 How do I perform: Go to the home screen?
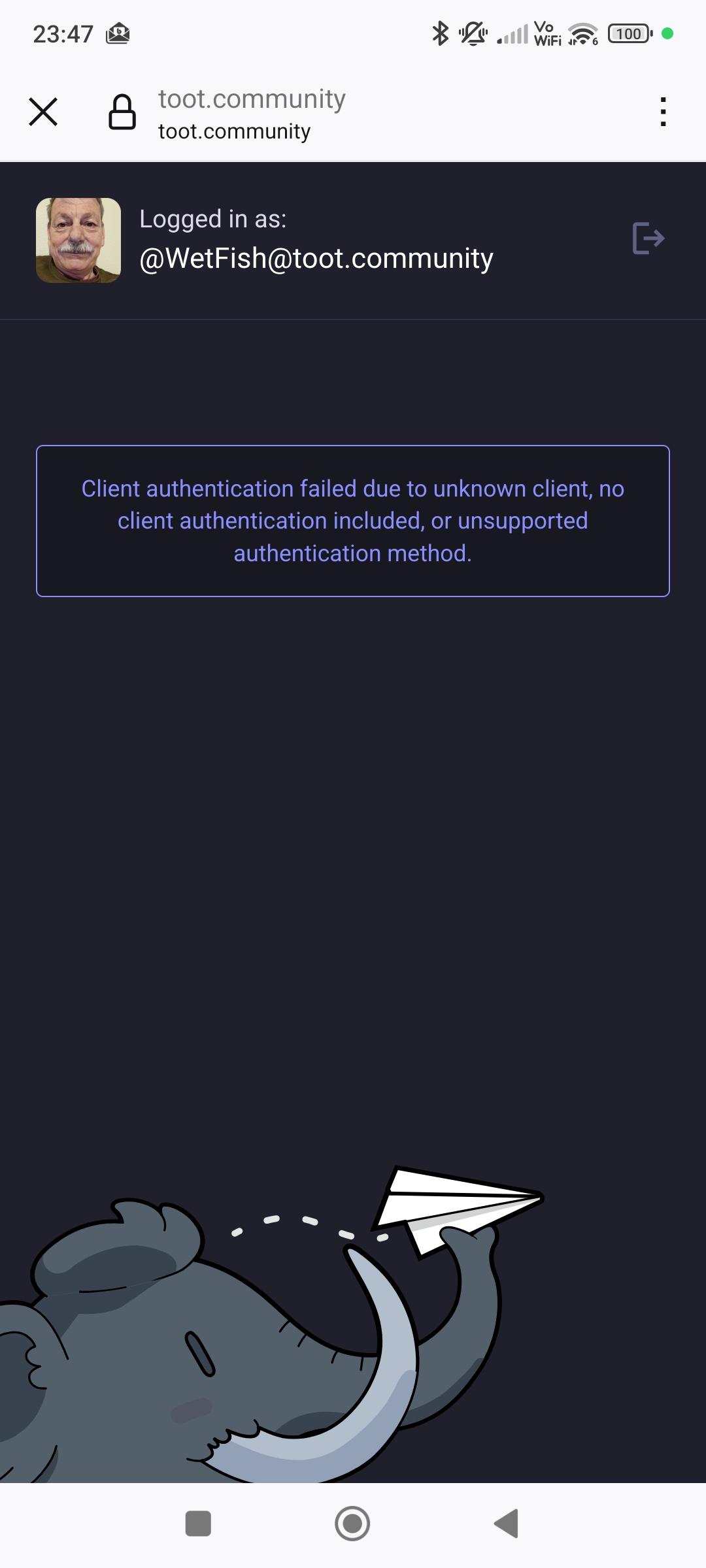click(x=352, y=1524)
